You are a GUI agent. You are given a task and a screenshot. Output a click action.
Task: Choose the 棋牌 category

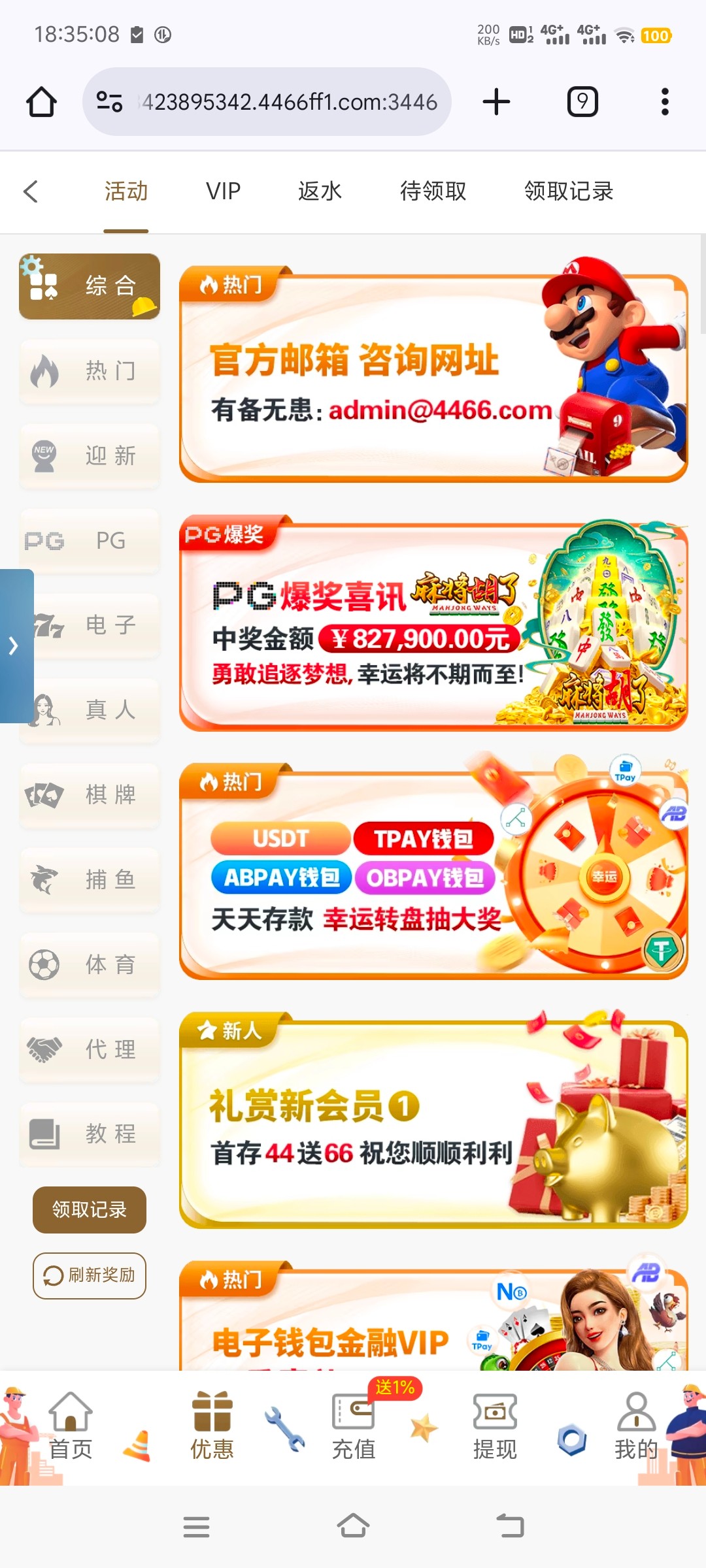[x=90, y=795]
